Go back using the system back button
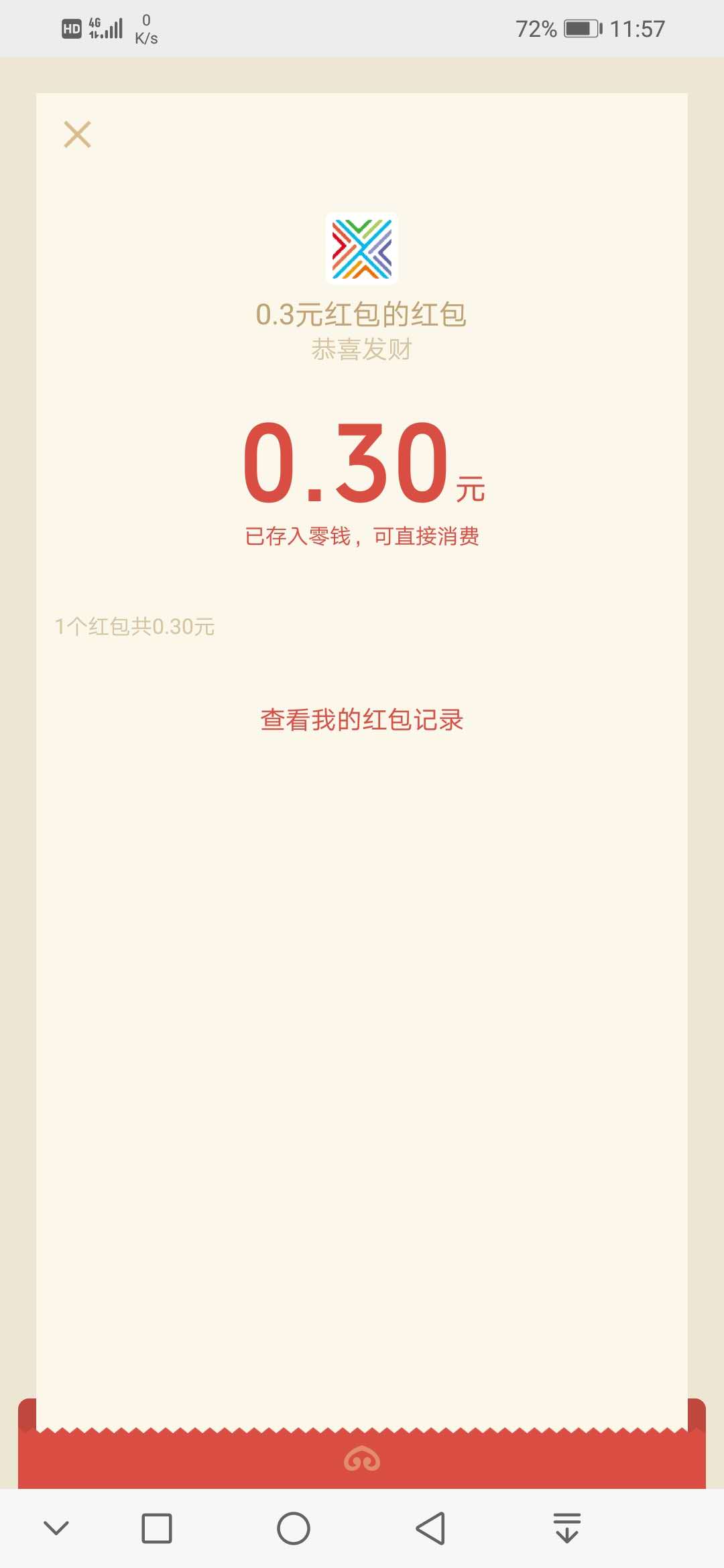Image resolution: width=724 pixels, height=1568 pixels. tap(430, 1528)
